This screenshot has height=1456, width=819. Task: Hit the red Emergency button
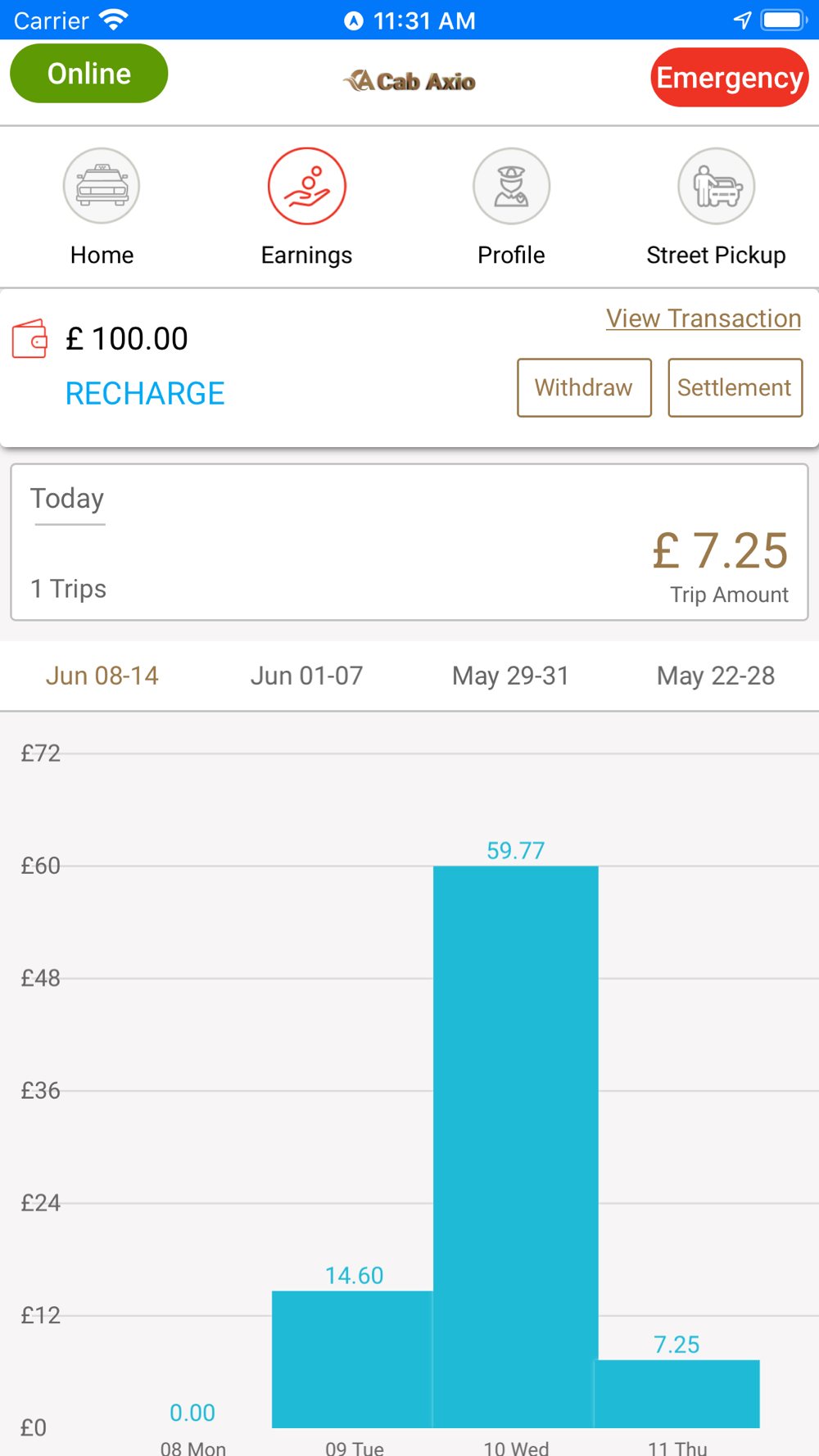(x=730, y=78)
